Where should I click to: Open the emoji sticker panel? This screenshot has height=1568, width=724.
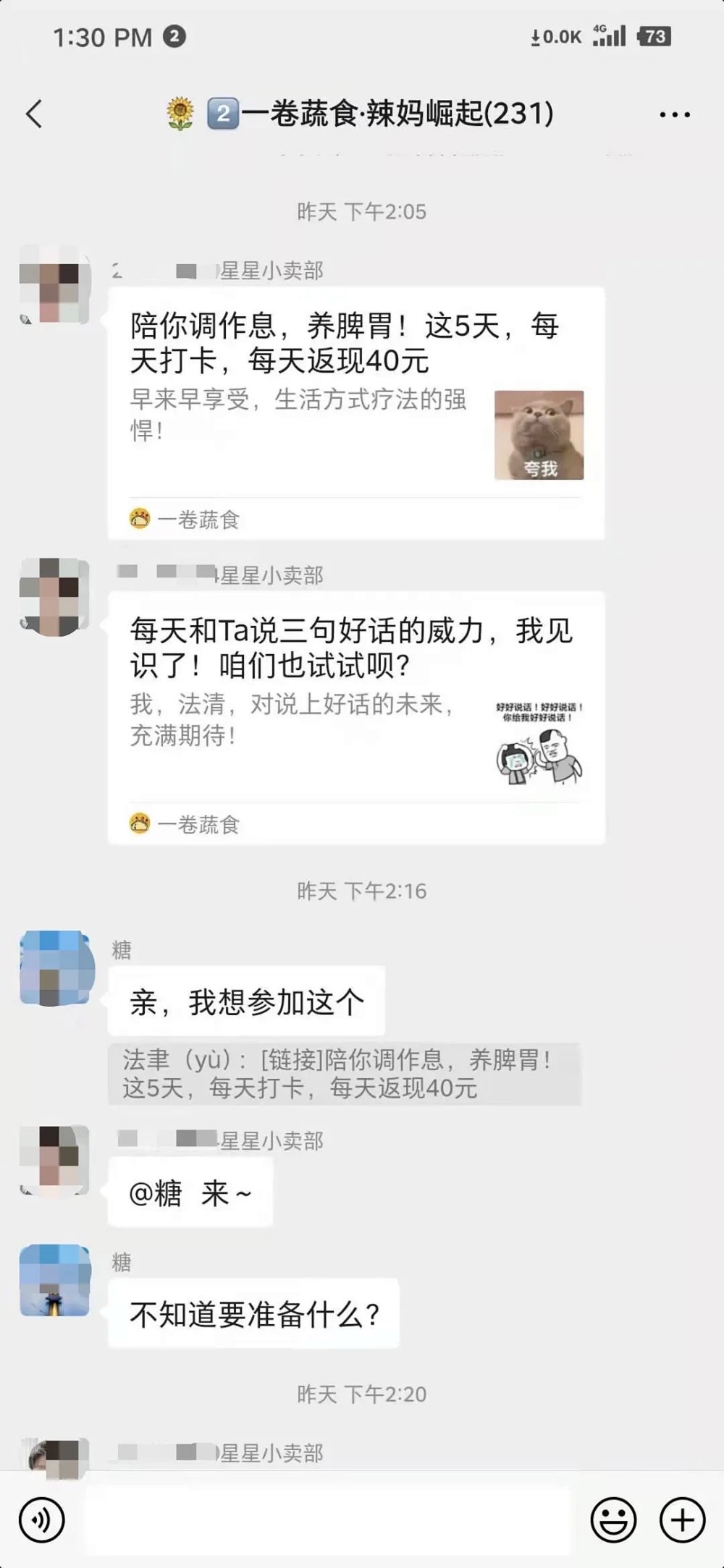(x=613, y=1520)
